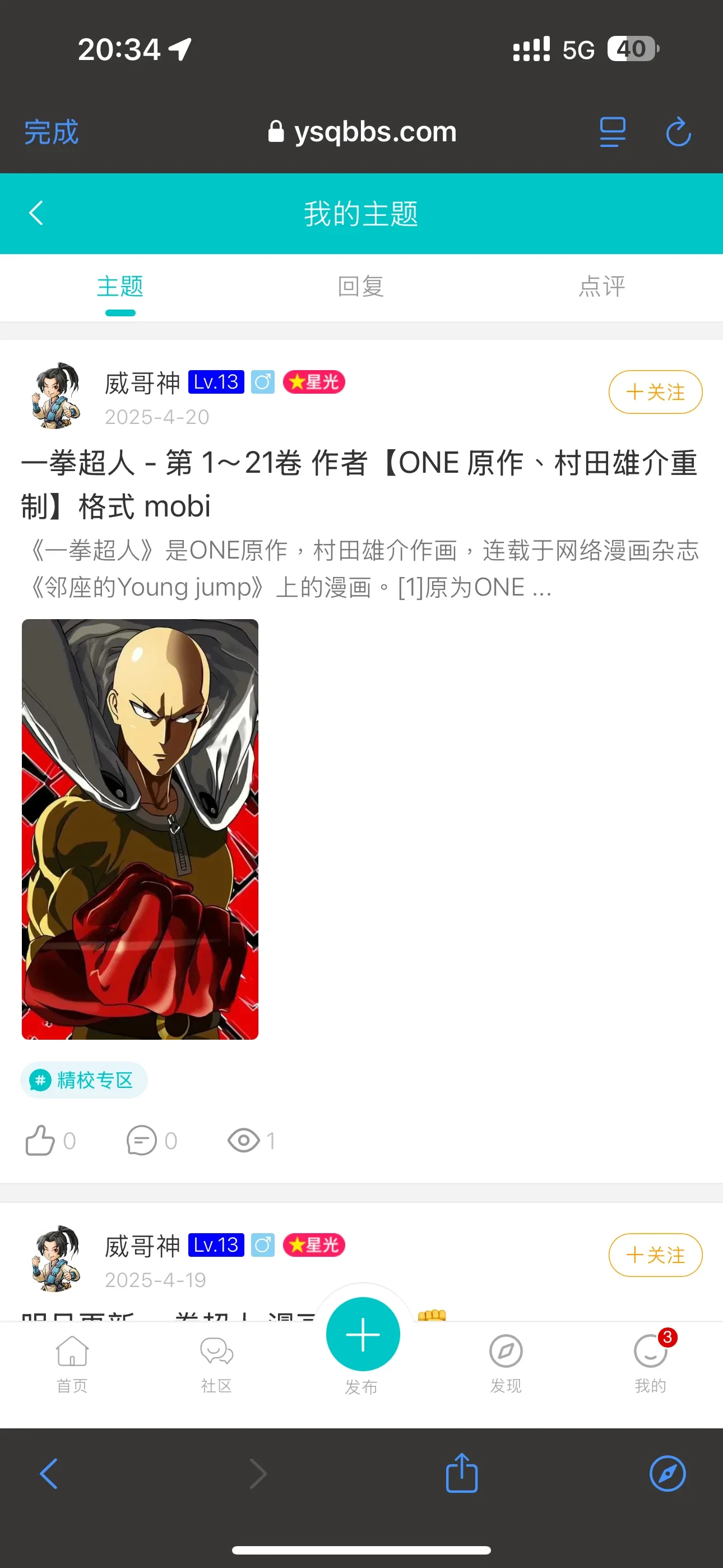The height and width of the screenshot is (1568, 723).
Task: Go back from 我的主题 page
Action: click(x=36, y=213)
